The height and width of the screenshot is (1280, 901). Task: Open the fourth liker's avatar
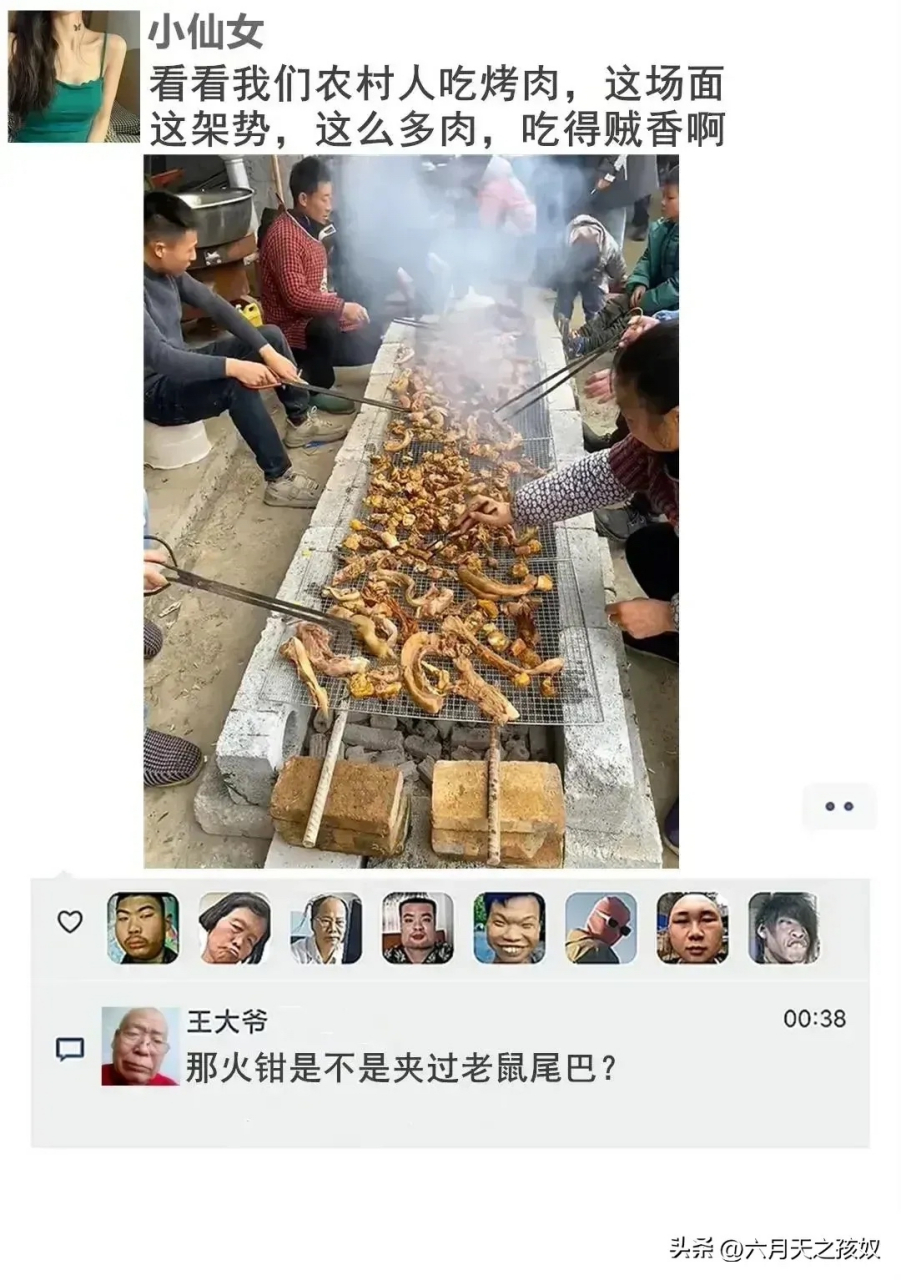click(418, 931)
